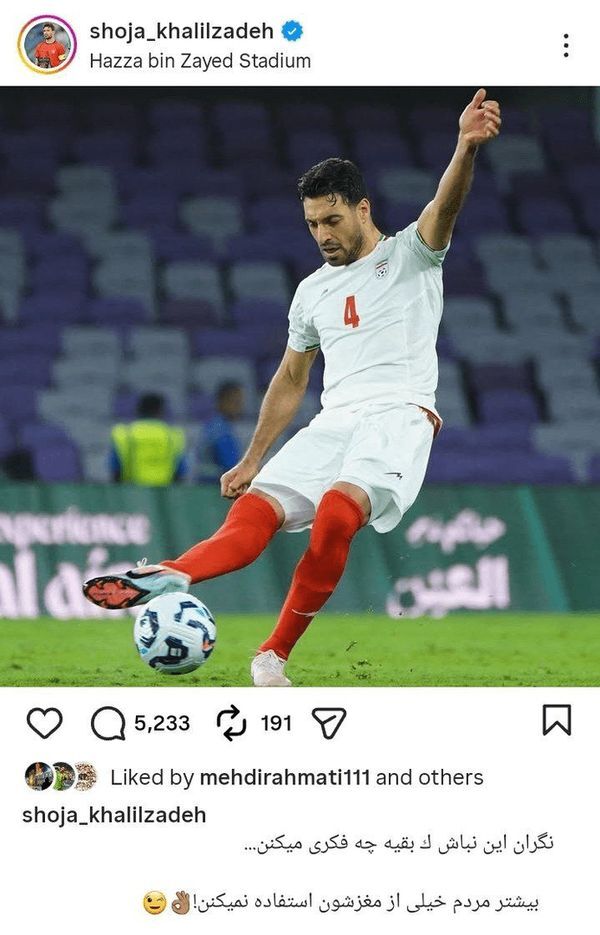Open shoja_khalilzadeh's profile picture
This screenshot has height=935, width=600.
pos(46,45)
